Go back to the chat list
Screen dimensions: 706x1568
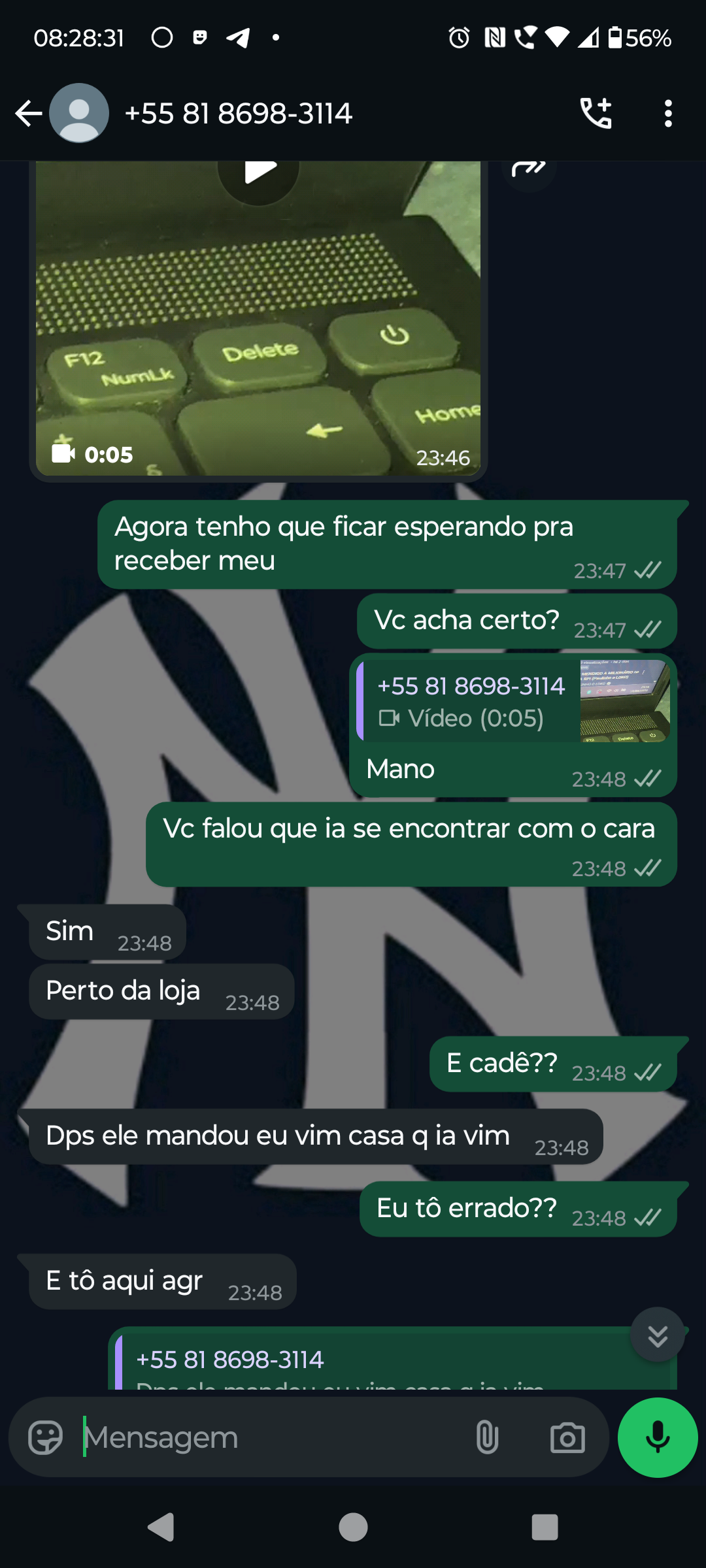pyautogui.click(x=29, y=114)
